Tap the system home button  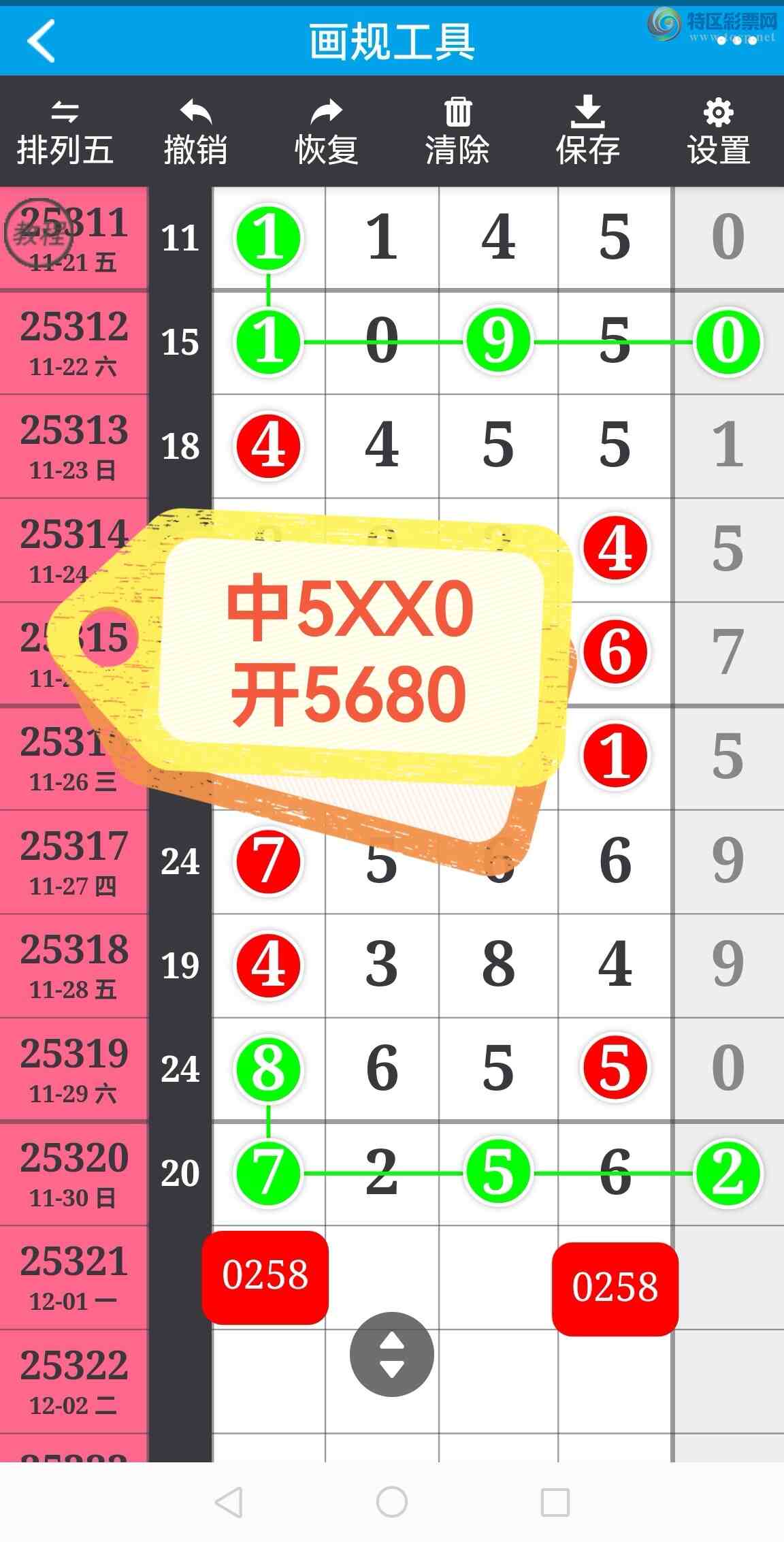point(392,1501)
